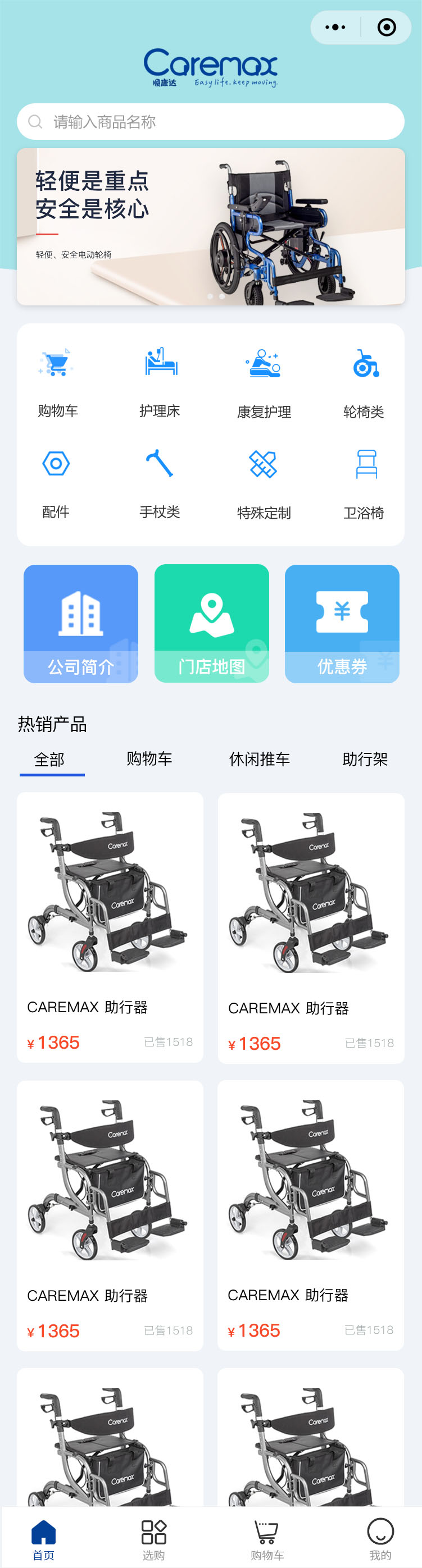Switch to the 休闲推车 hot products tab

pyautogui.click(x=260, y=759)
